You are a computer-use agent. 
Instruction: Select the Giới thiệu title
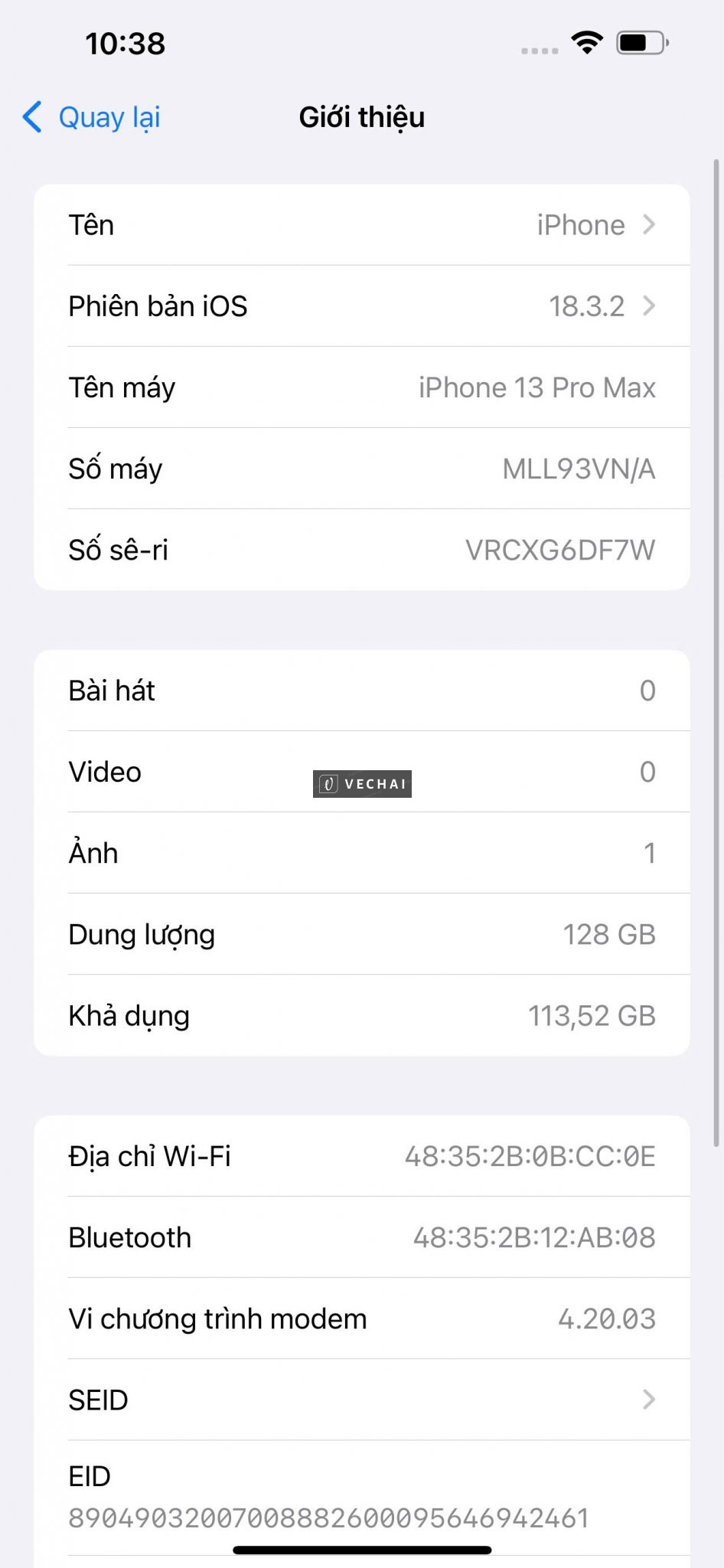362,117
